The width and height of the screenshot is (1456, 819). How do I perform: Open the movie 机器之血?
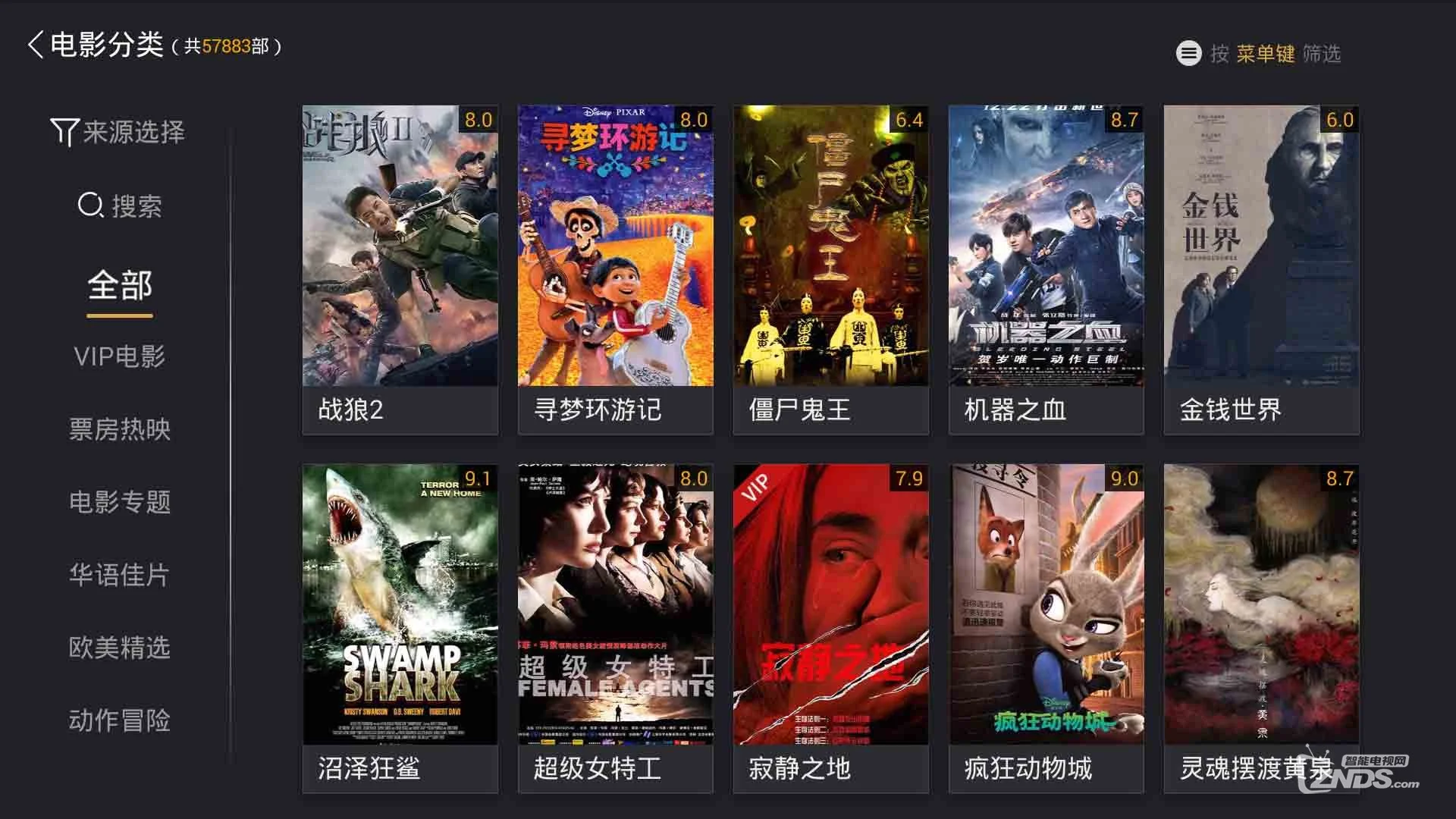click(x=1046, y=269)
